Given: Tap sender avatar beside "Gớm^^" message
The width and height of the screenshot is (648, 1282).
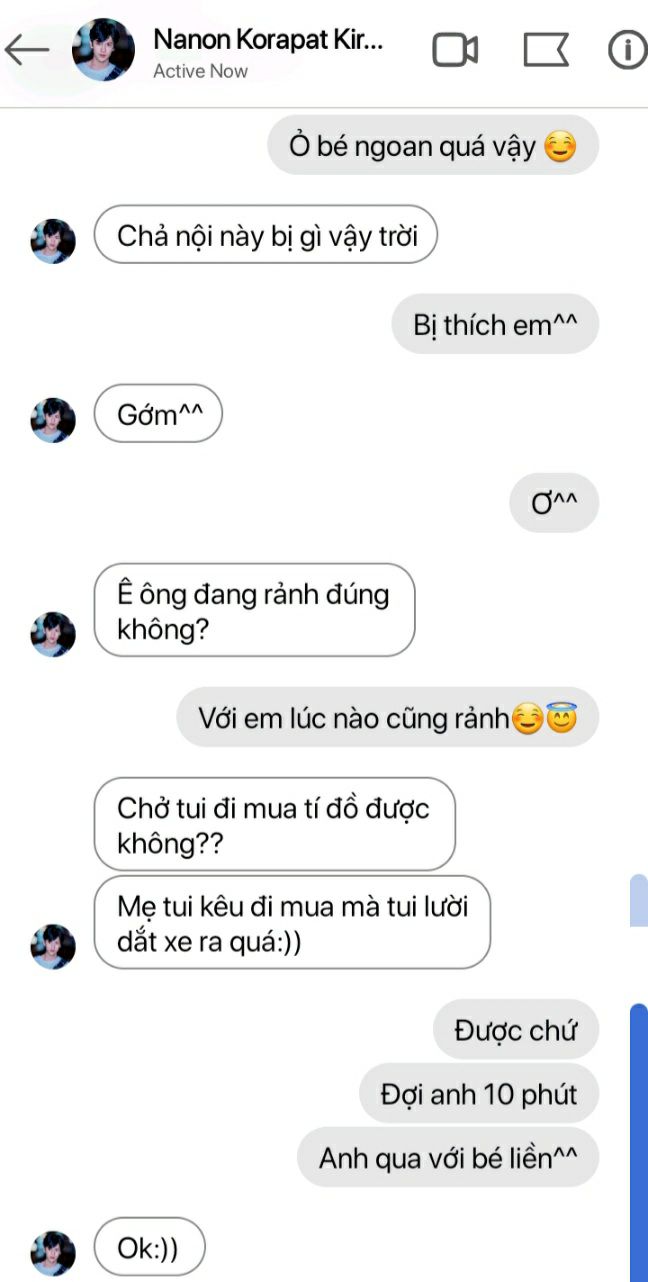Looking at the screenshot, I should 53,419.
